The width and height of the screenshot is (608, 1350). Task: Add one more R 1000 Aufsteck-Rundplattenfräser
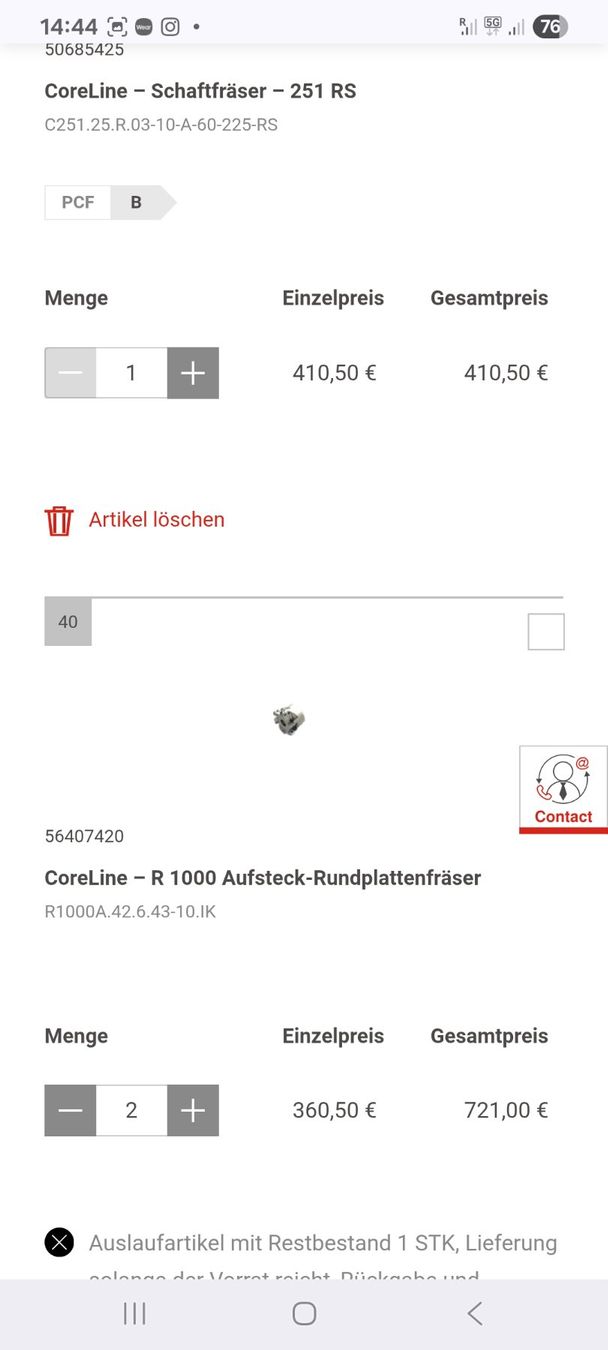[193, 1110]
